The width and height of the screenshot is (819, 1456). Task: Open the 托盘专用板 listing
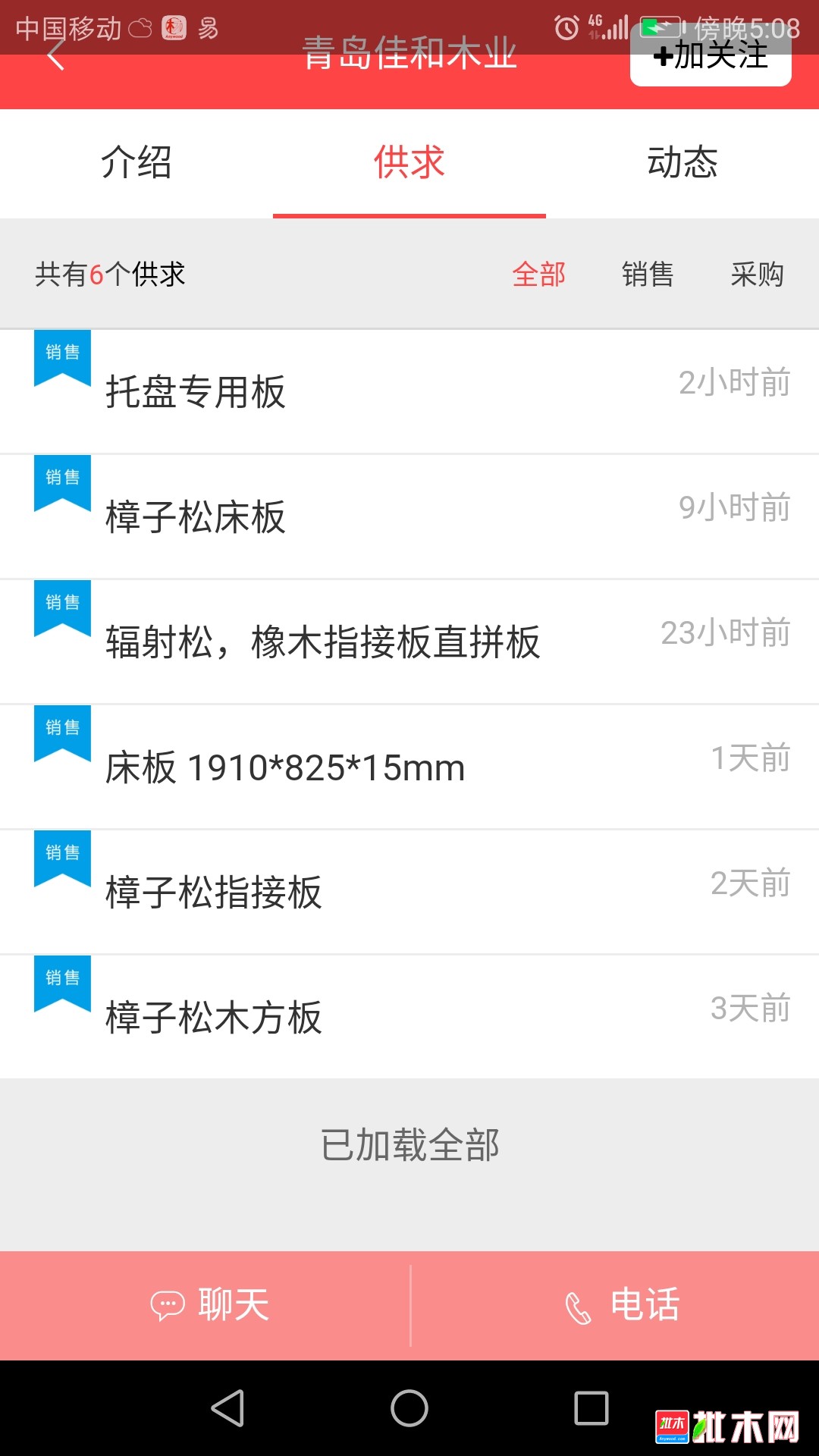409,392
